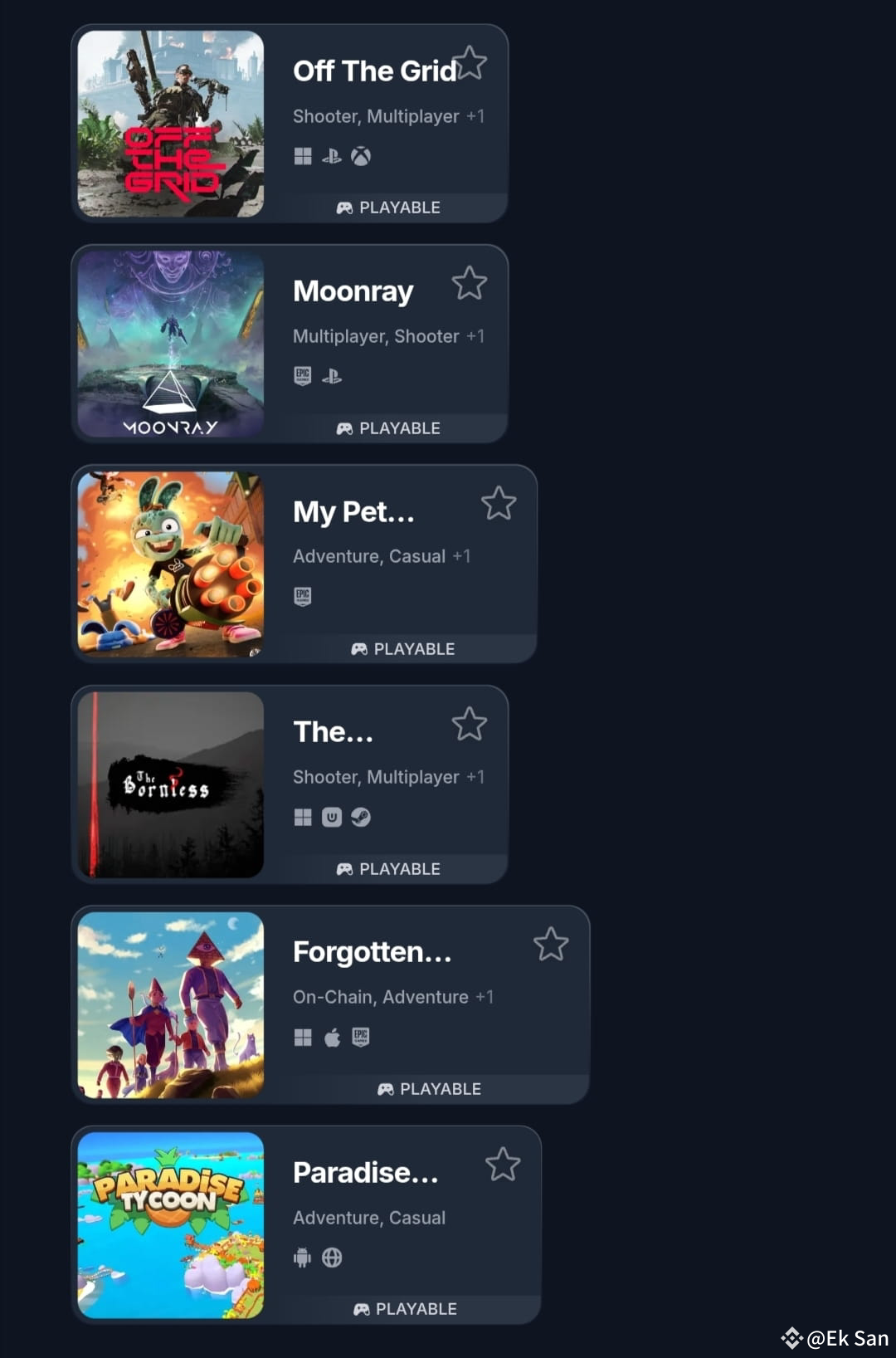Click the Android icon on Paradise Tycoon
Viewport: 896px width, 1358px height.
(x=303, y=1258)
